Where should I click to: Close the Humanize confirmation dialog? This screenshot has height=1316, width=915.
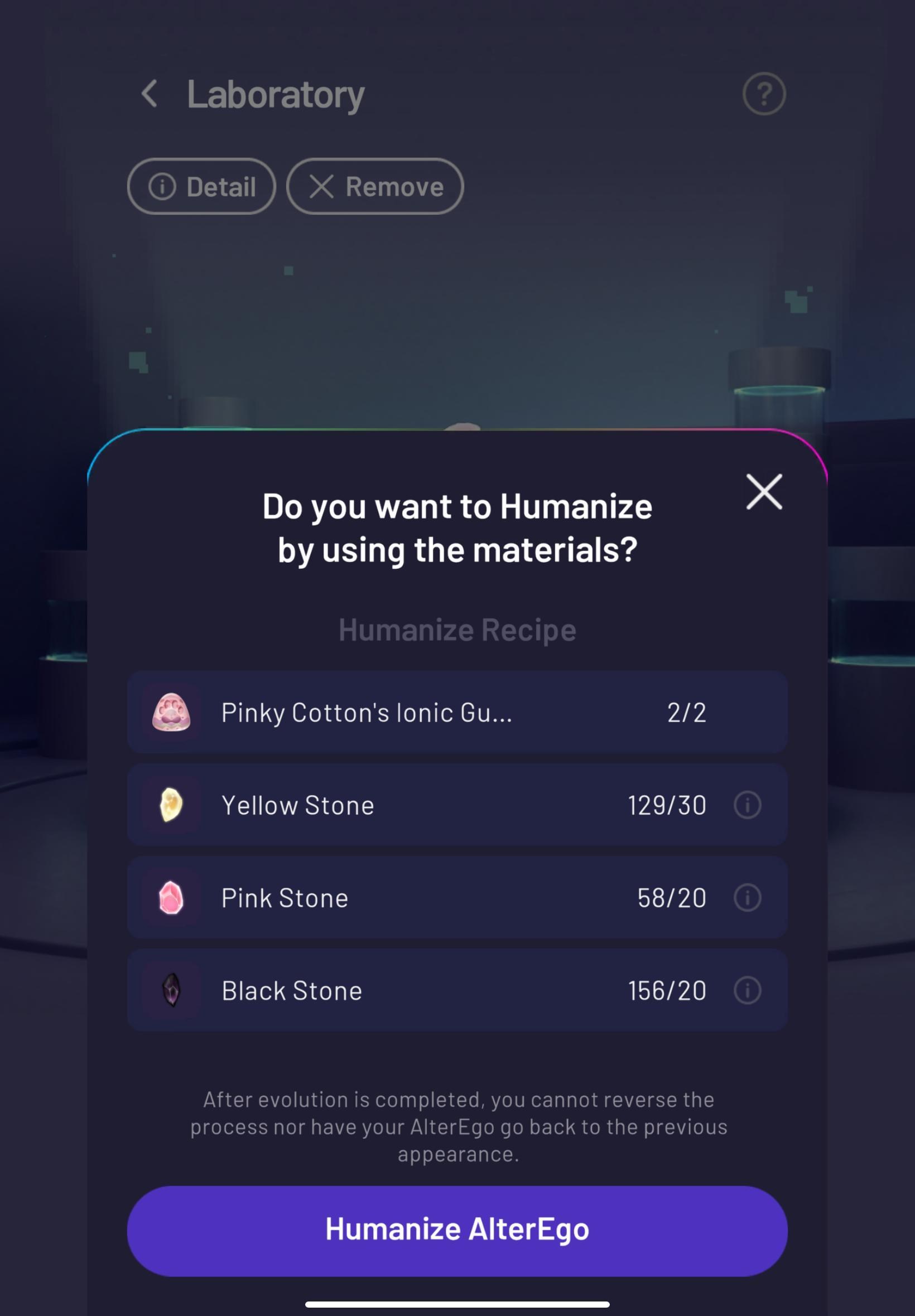[764, 492]
